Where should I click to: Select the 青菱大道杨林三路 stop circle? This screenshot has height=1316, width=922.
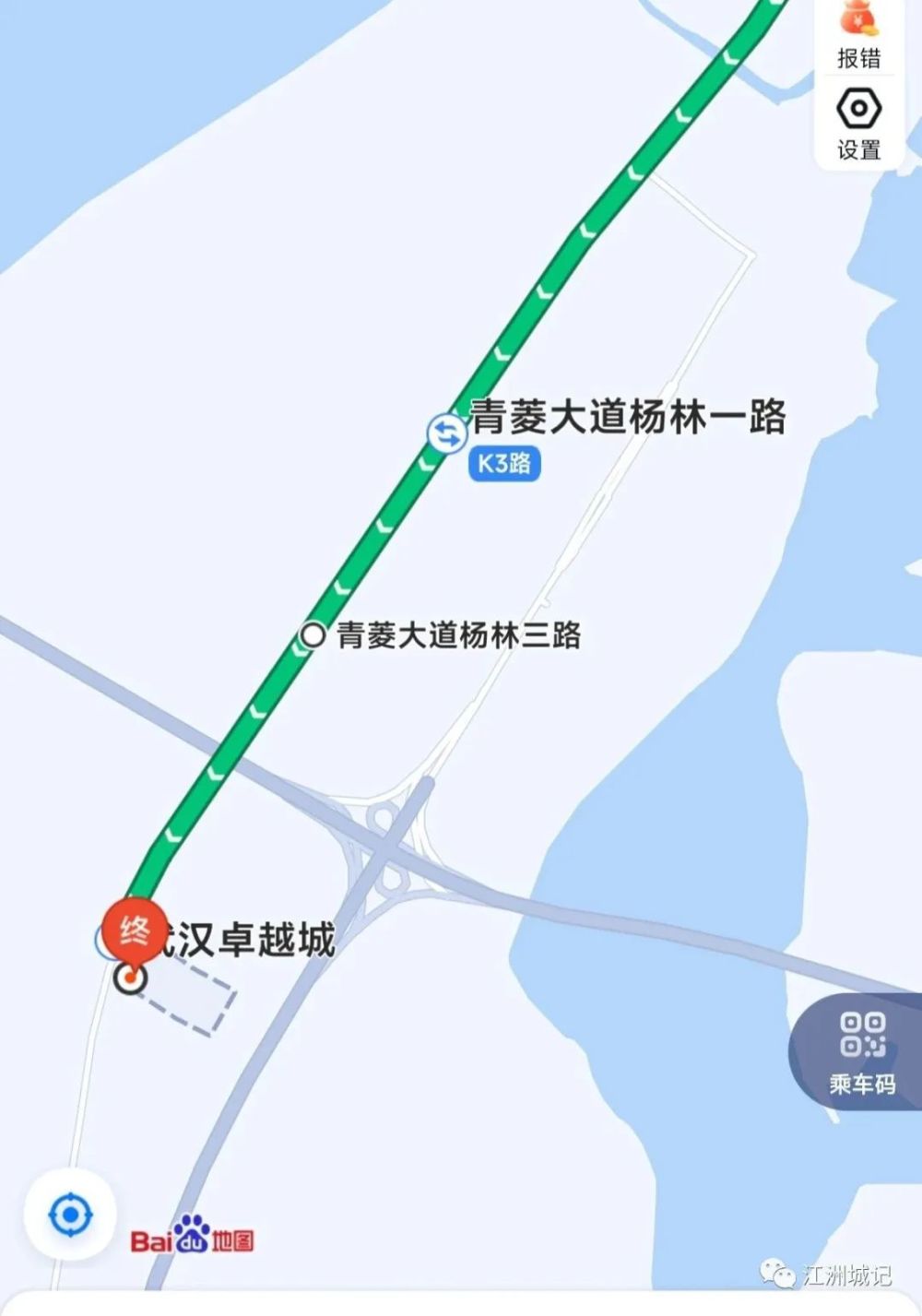(313, 634)
